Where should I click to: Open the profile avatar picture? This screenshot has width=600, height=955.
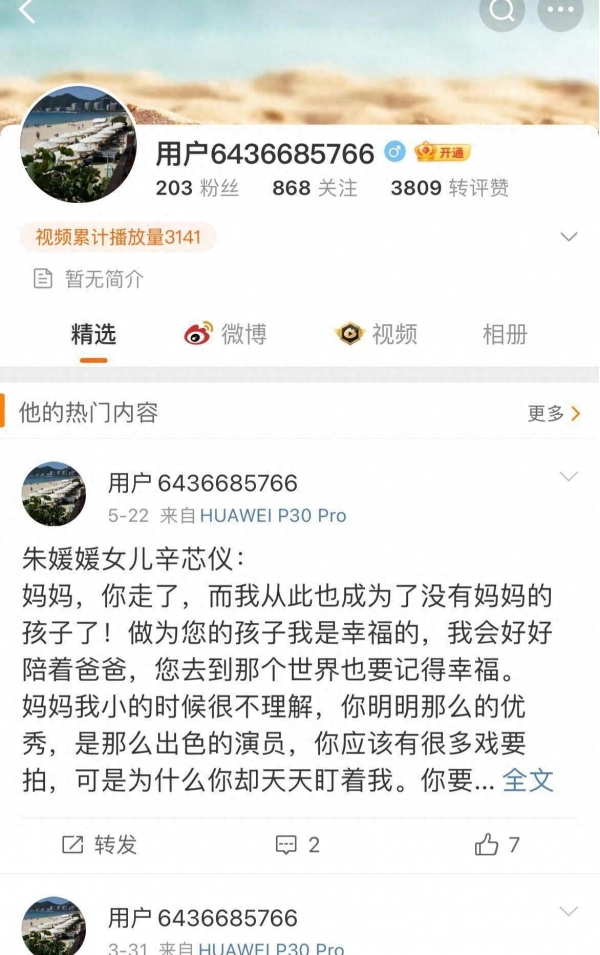pyautogui.click(x=79, y=146)
